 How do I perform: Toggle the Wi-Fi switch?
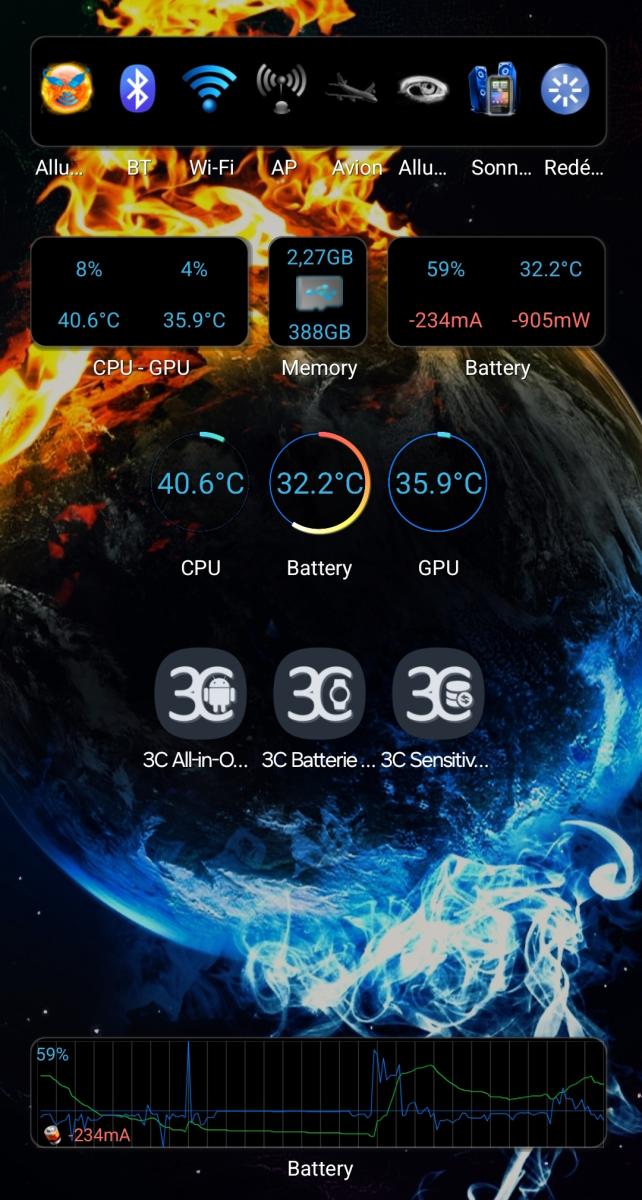coord(210,89)
